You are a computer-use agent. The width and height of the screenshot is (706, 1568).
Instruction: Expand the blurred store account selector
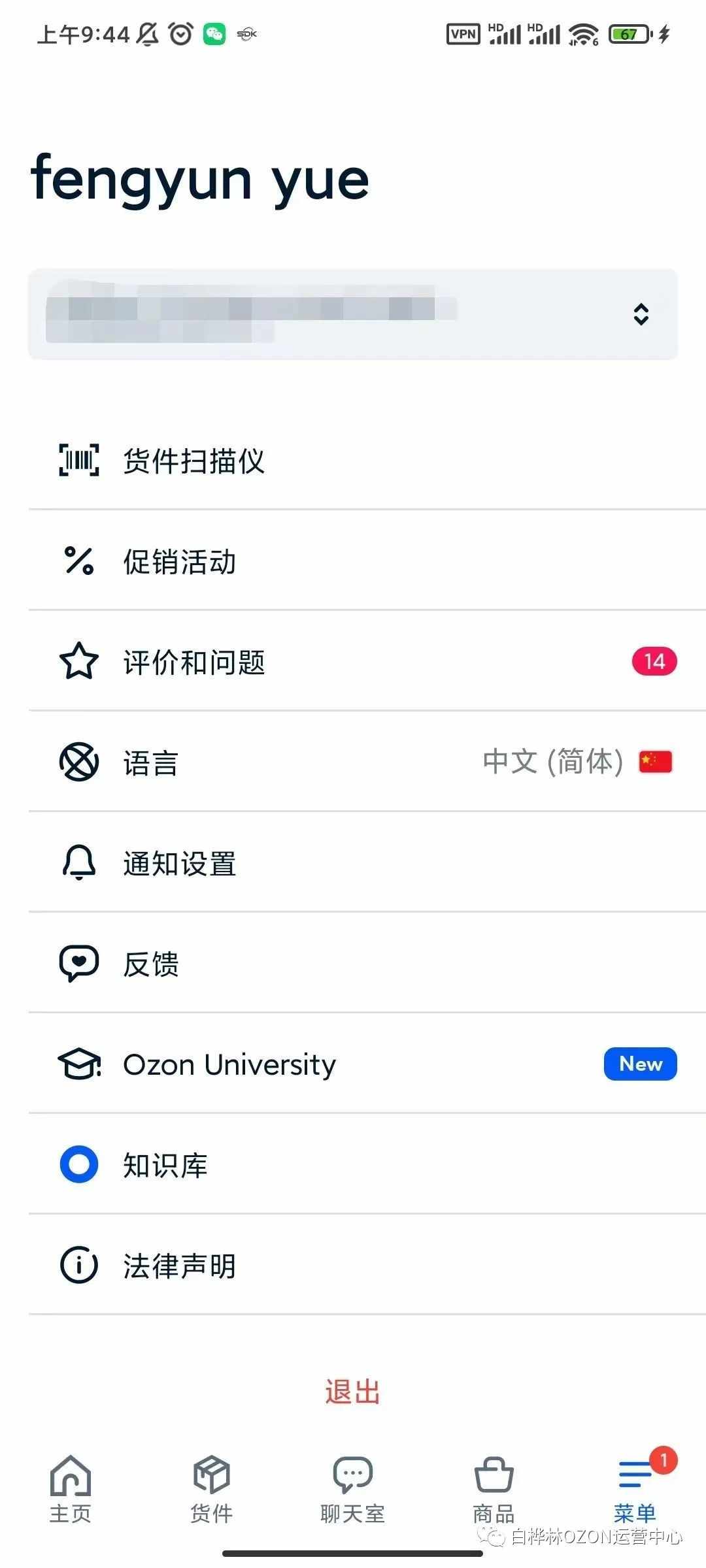[x=353, y=314]
